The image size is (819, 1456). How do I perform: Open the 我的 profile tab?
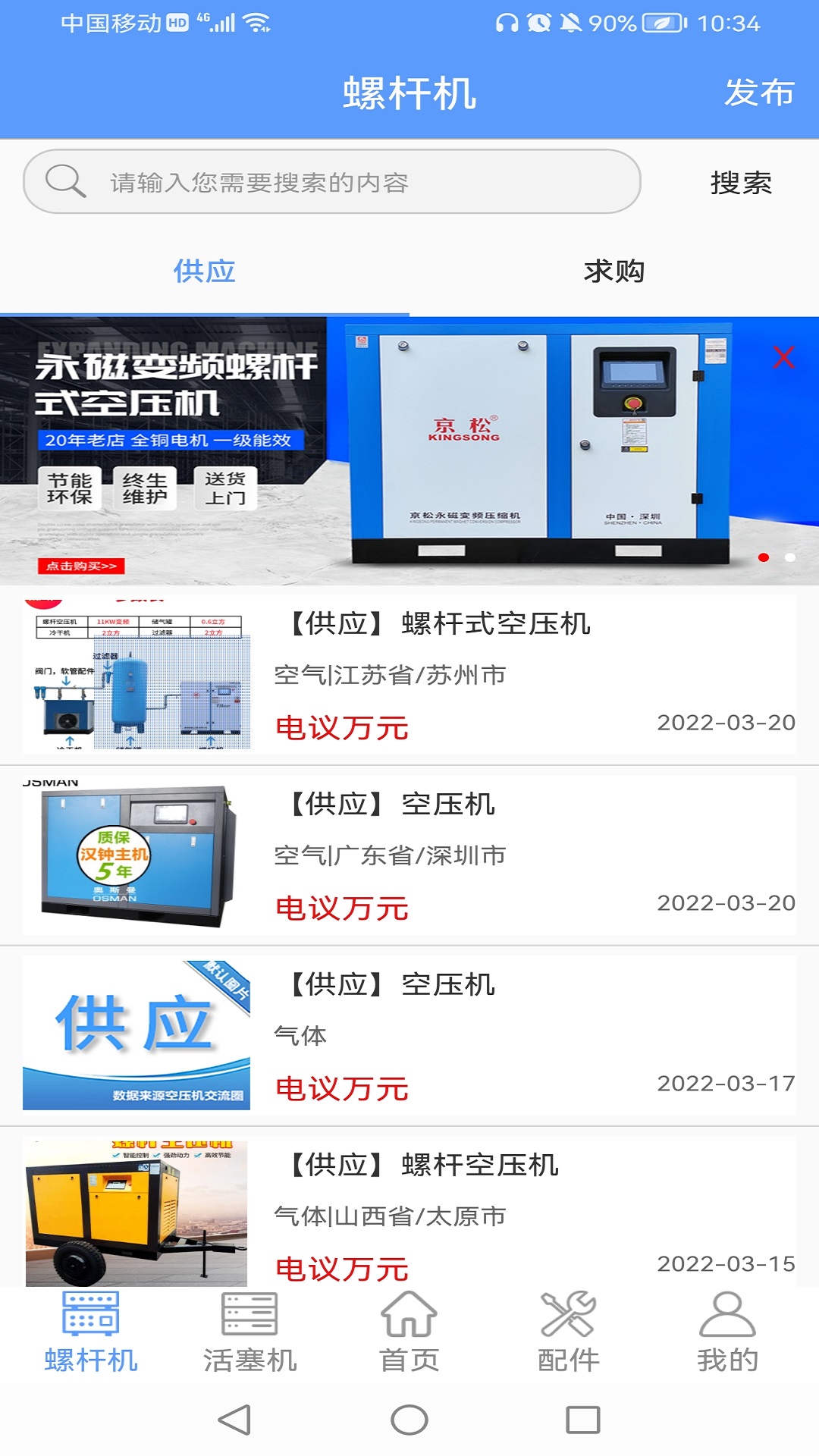[x=727, y=1334]
